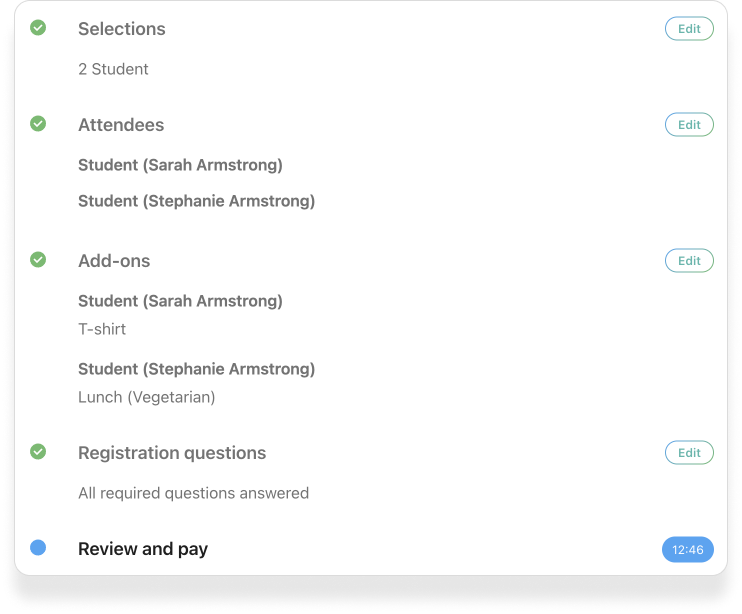
Task: Edit the Attendees section
Action: coord(689,125)
